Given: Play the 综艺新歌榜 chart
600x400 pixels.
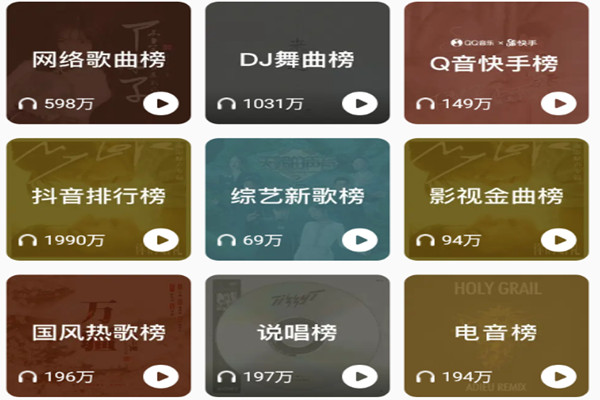Looking at the screenshot, I should (x=359, y=240).
